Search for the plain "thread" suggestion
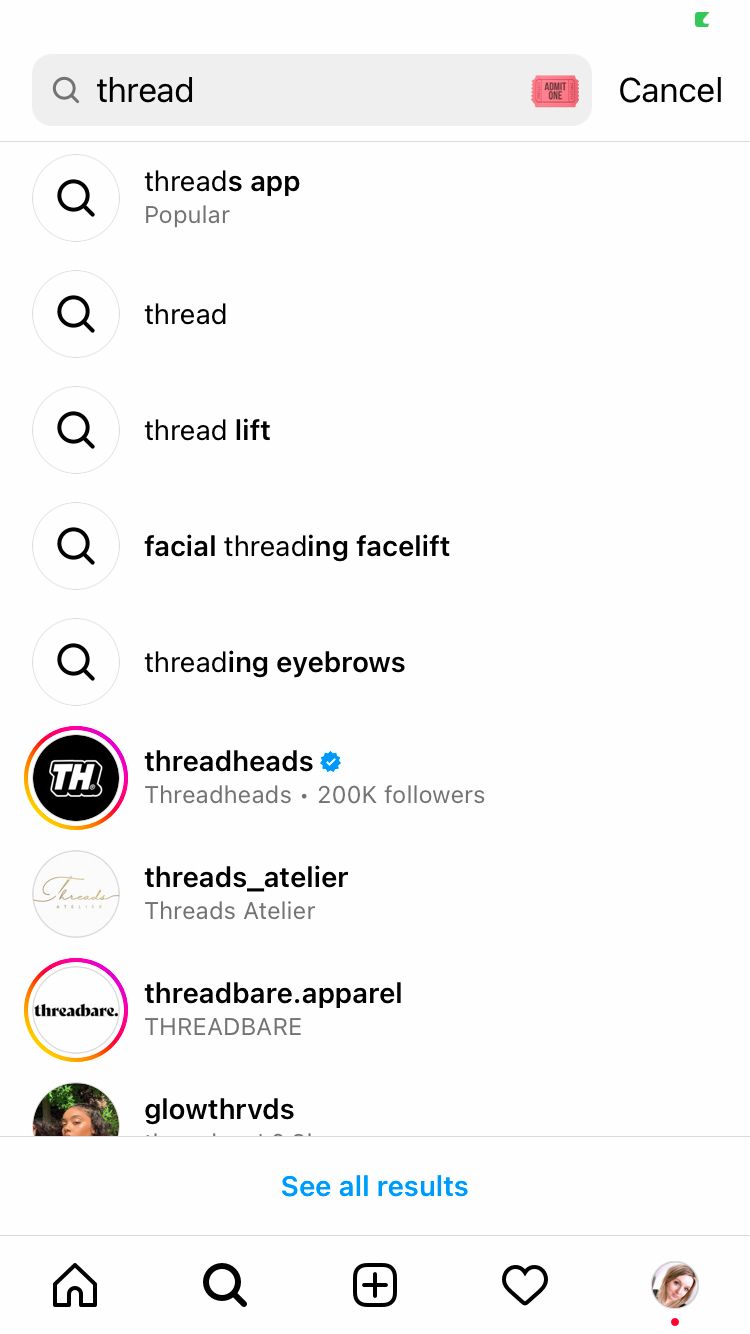The image size is (750, 1334). [375, 314]
